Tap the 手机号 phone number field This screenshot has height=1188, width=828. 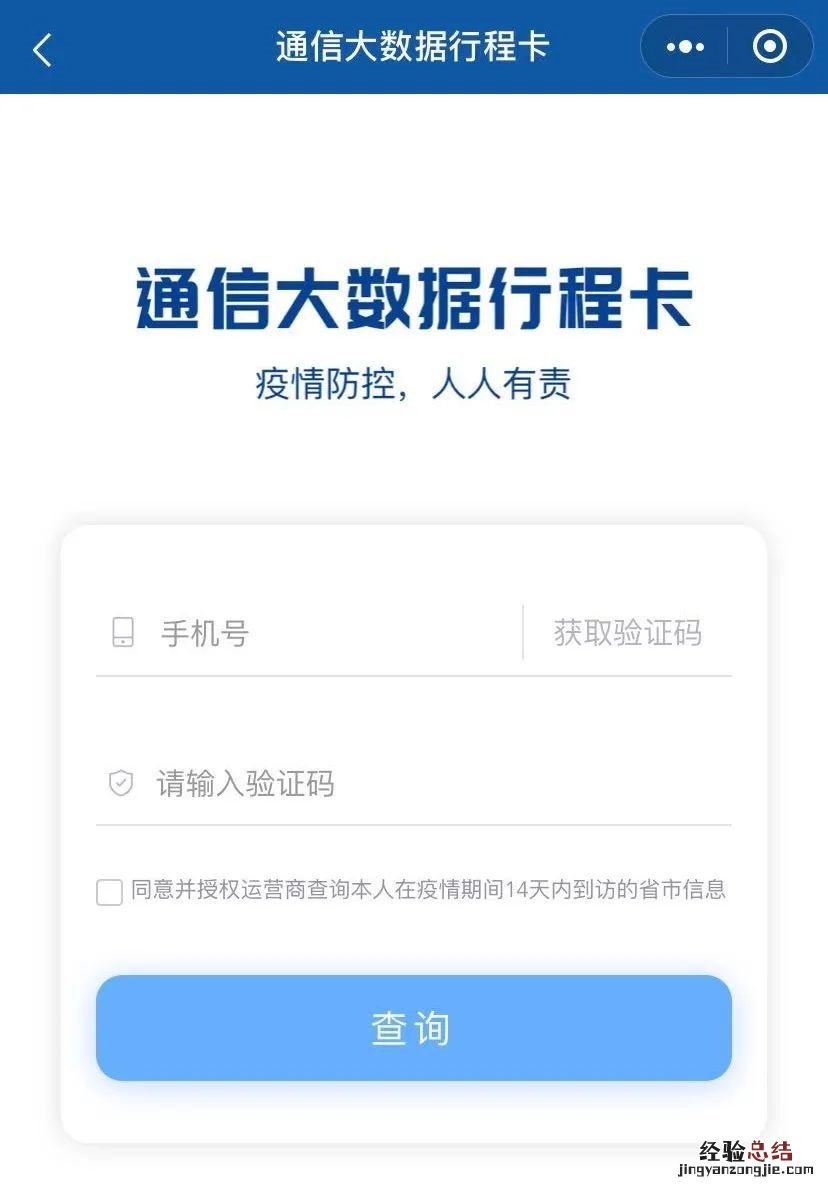[330, 633]
